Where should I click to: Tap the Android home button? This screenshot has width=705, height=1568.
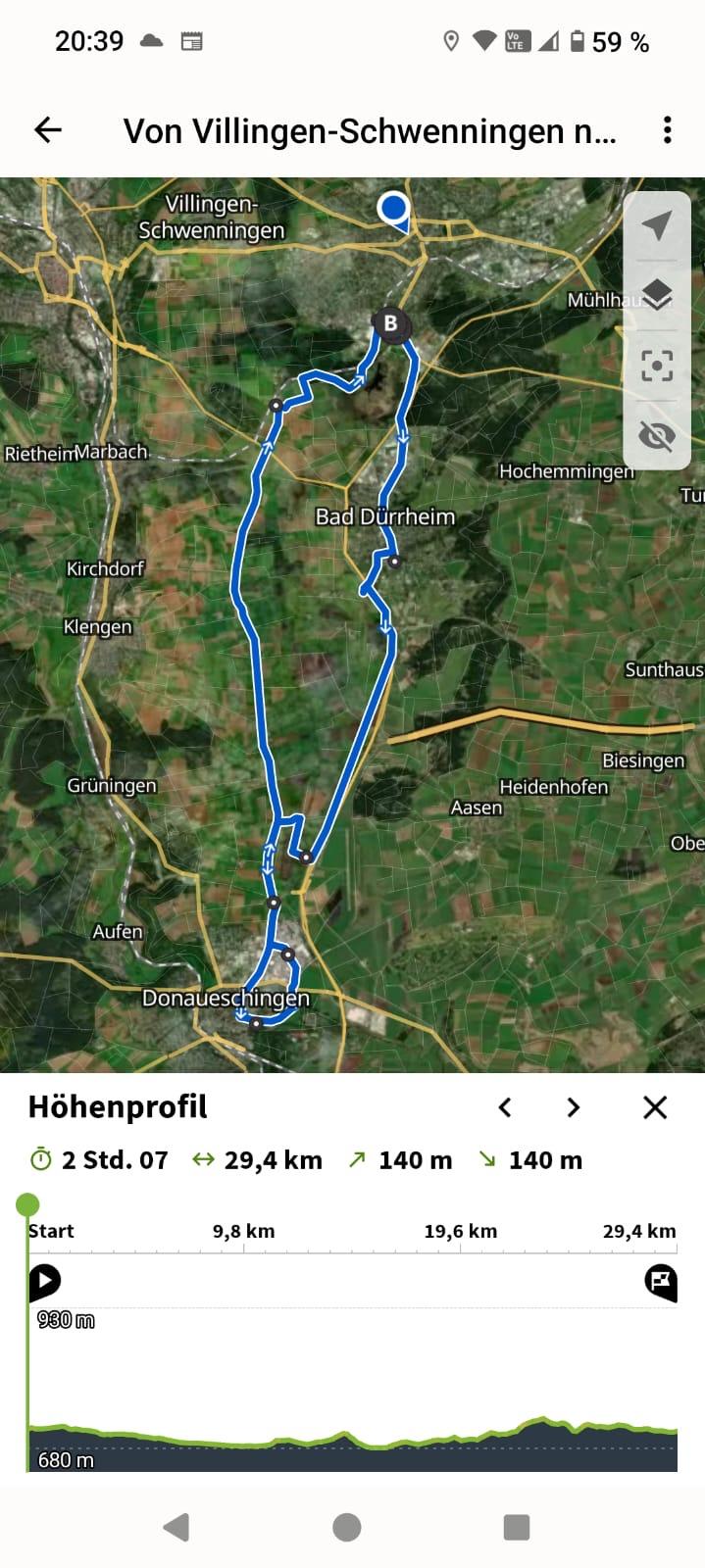click(x=346, y=1527)
